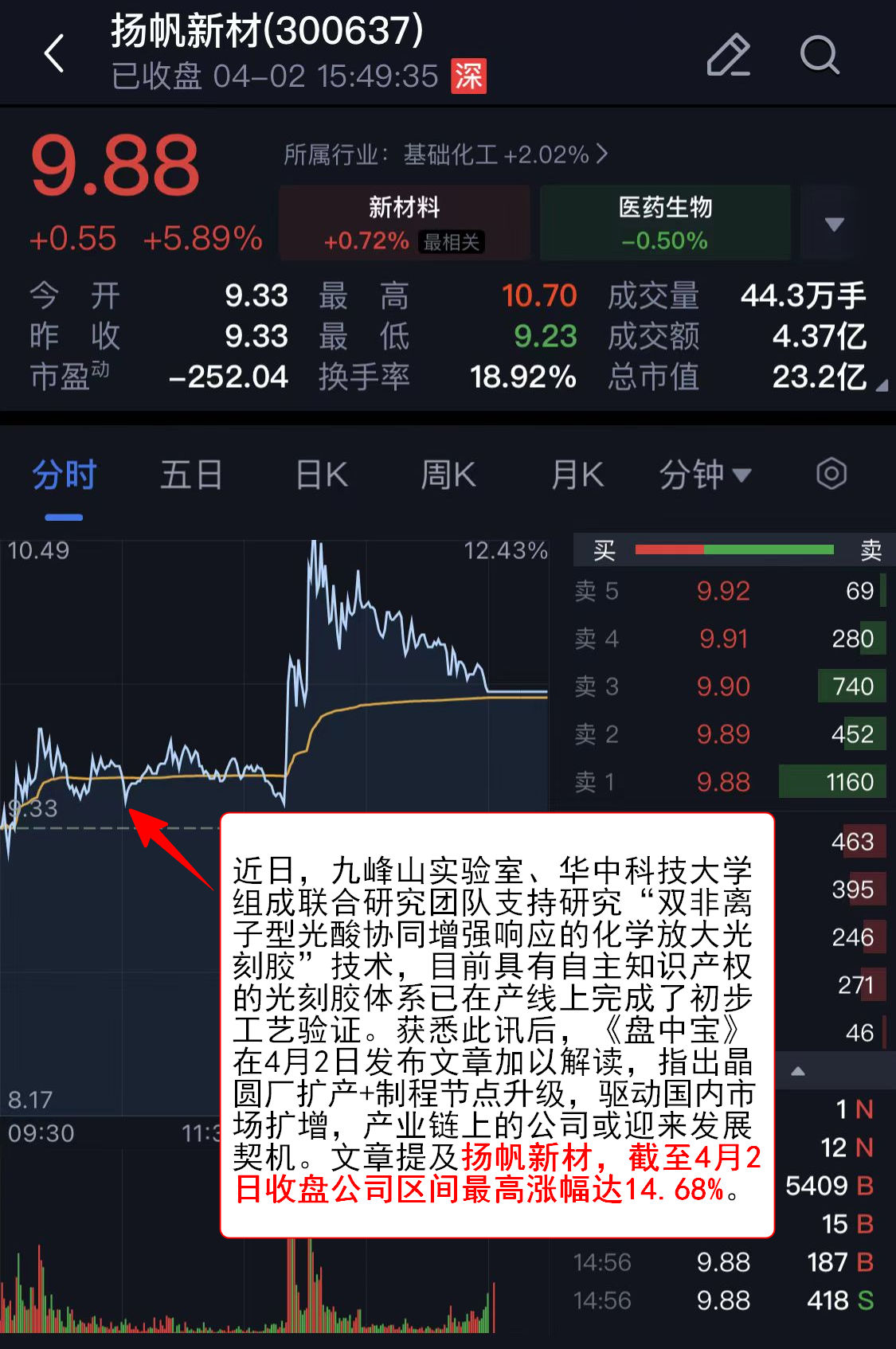Expand more quote details beside 总市值
Viewport: 896px width, 1349px height.
(881, 386)
